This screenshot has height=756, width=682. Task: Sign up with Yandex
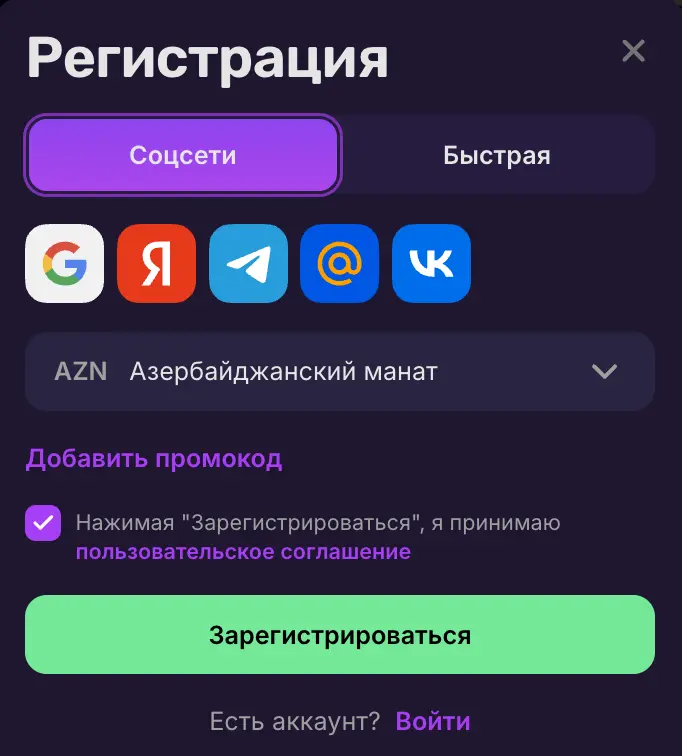tap(156, 263)
